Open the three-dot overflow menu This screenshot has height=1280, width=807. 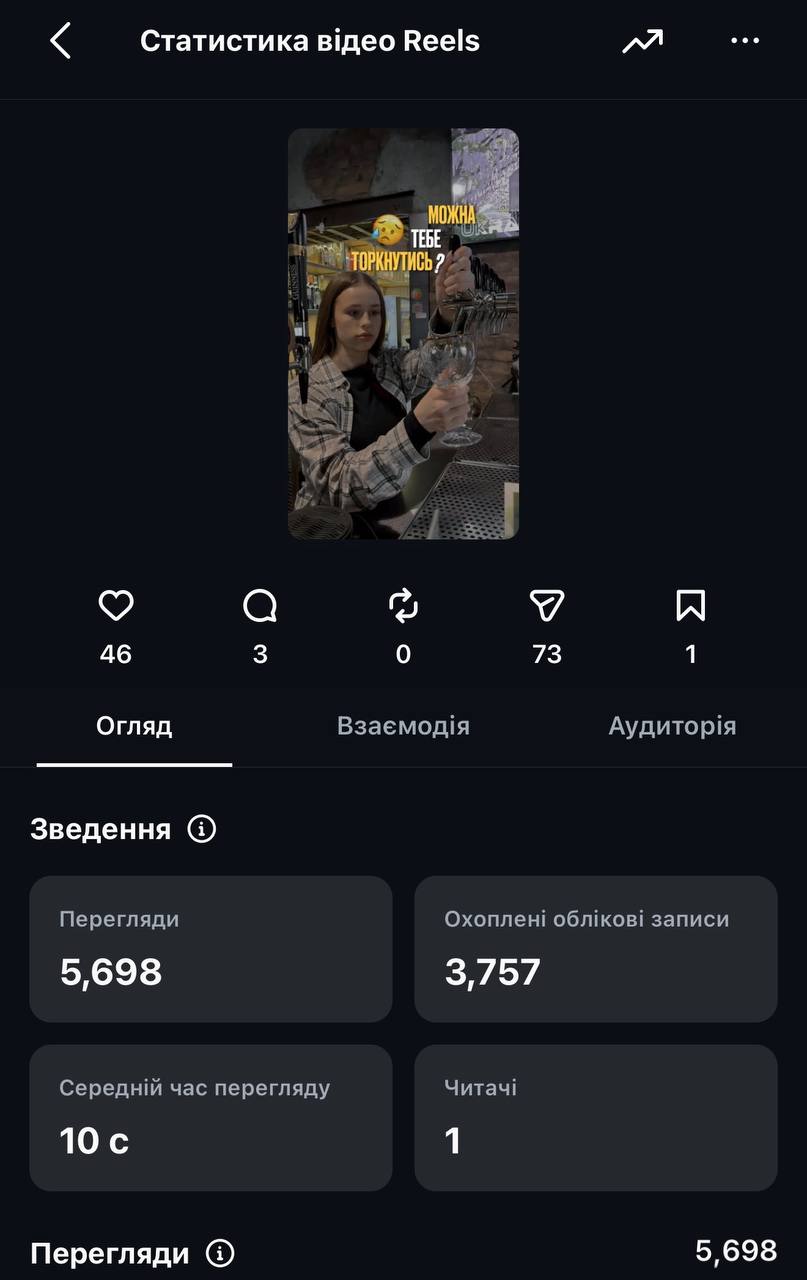coord(745,42)
